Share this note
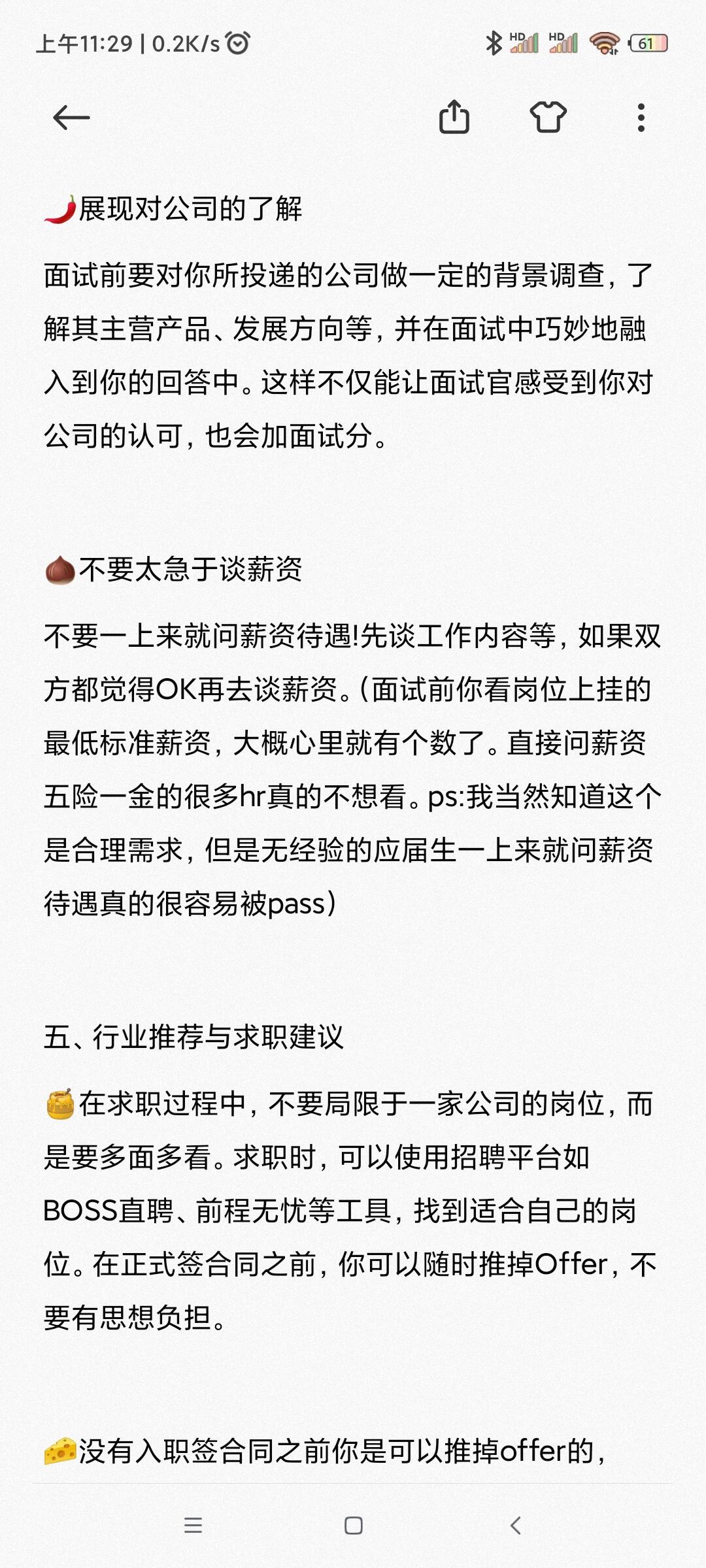The height and width of the screenshot is (1568, 706). (x=454, y=118)
